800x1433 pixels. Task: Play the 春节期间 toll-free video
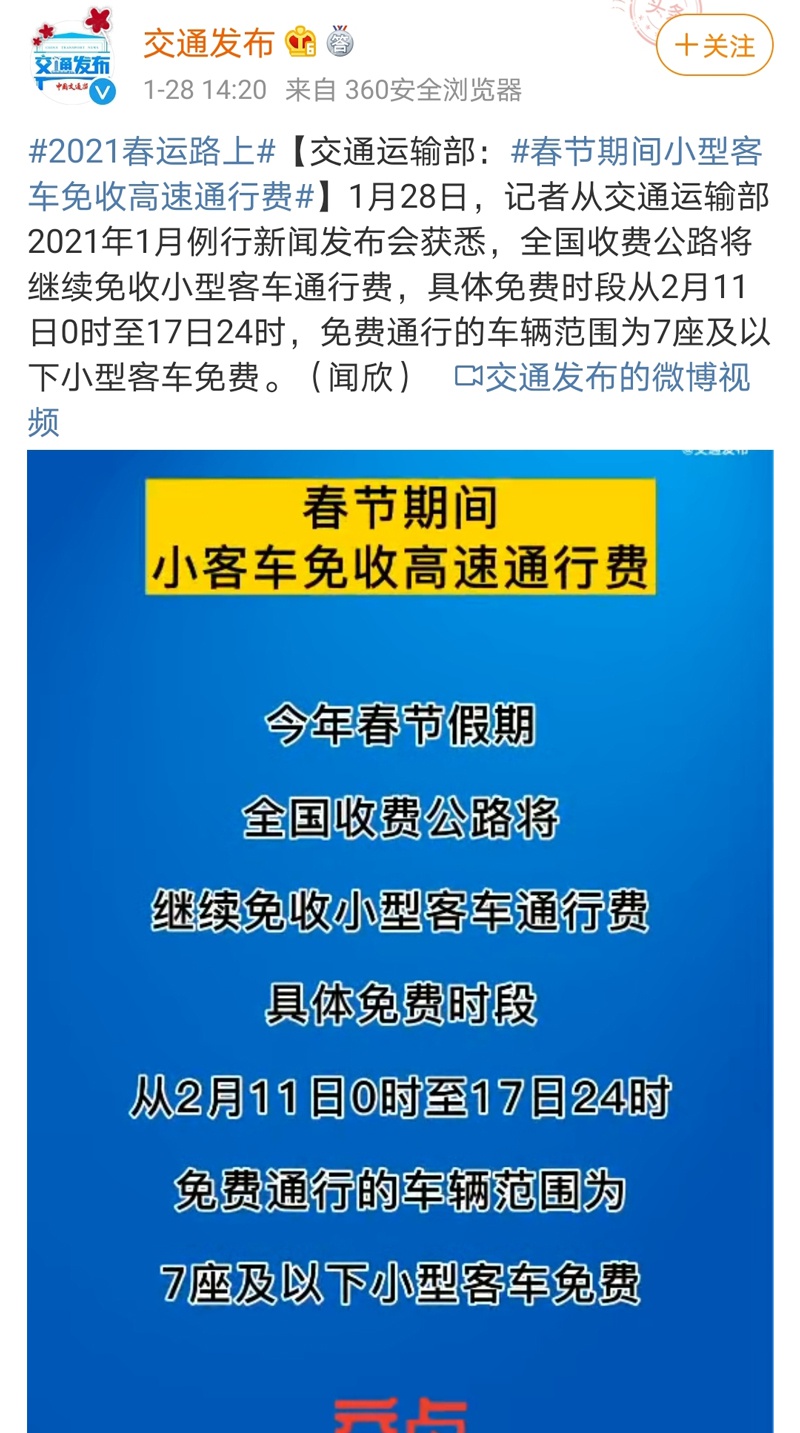(x=400, y=940)
